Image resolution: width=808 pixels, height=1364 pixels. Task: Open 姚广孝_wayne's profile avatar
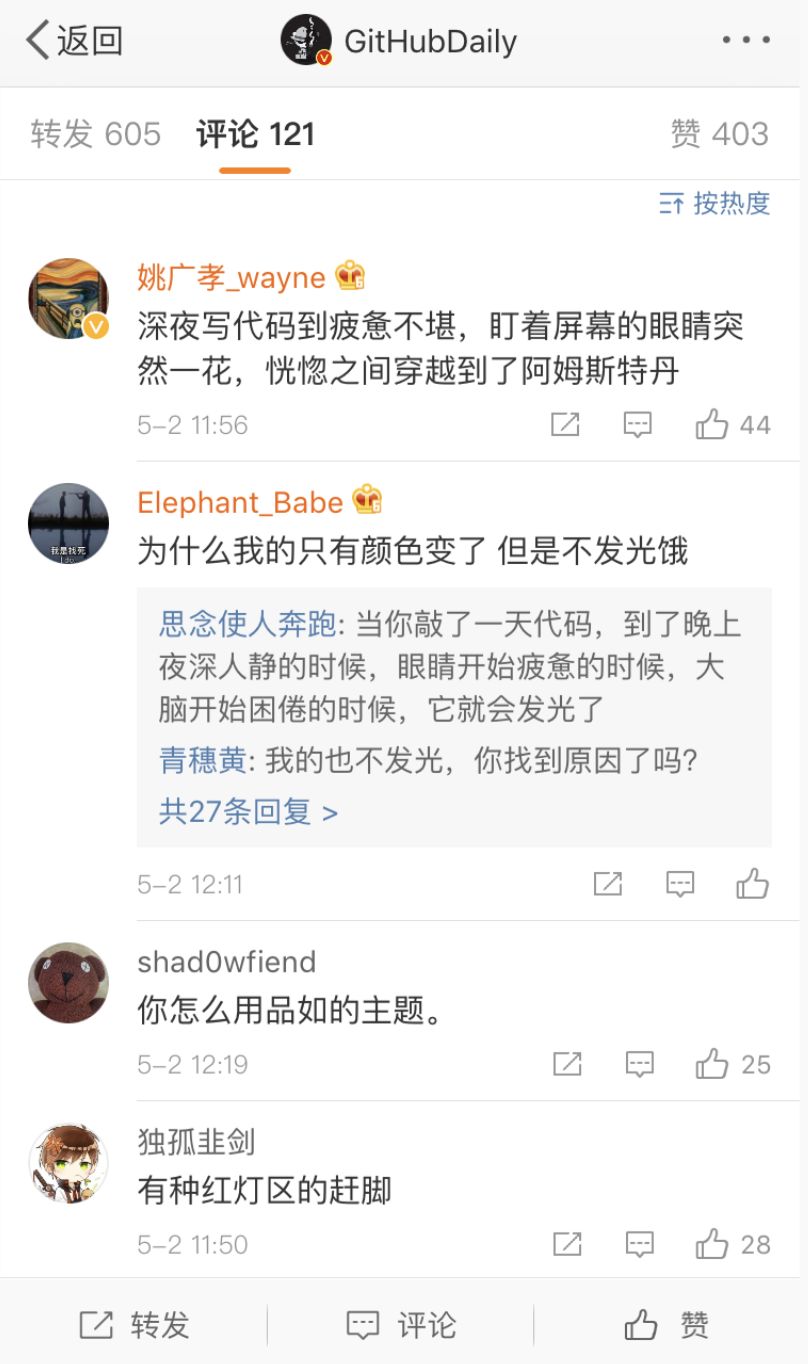pyautogui.click(x=68, y=298)
